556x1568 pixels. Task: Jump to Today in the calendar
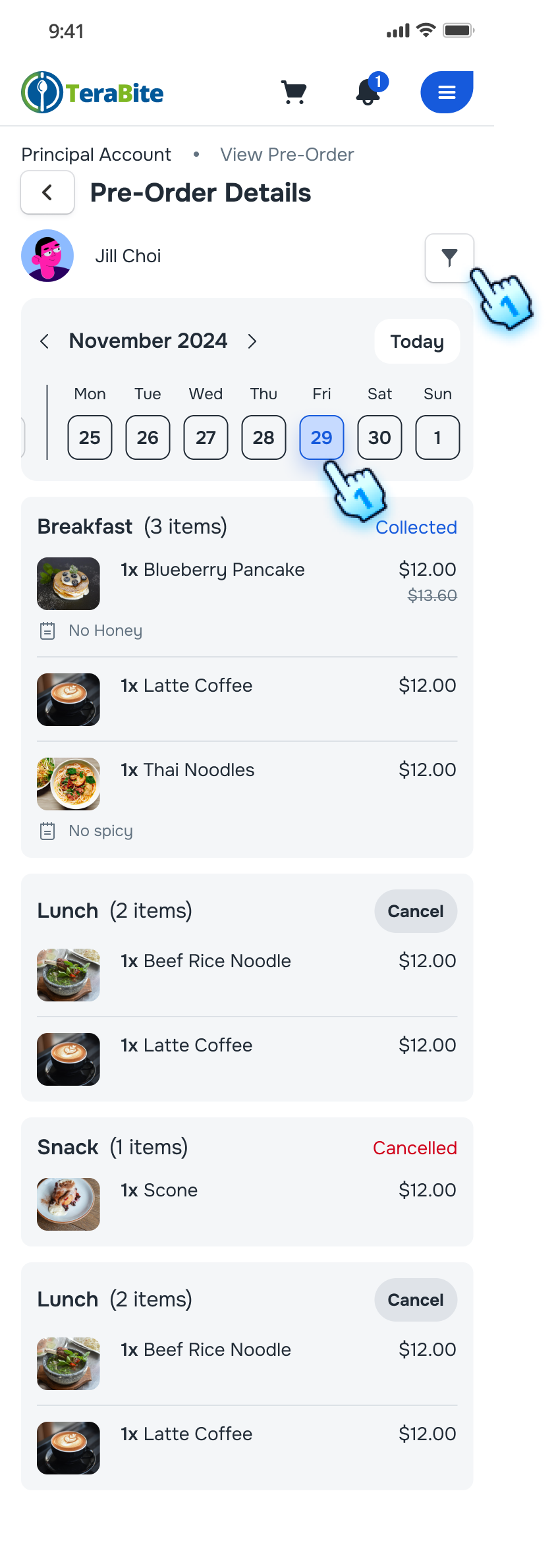[x=416, y=341]
